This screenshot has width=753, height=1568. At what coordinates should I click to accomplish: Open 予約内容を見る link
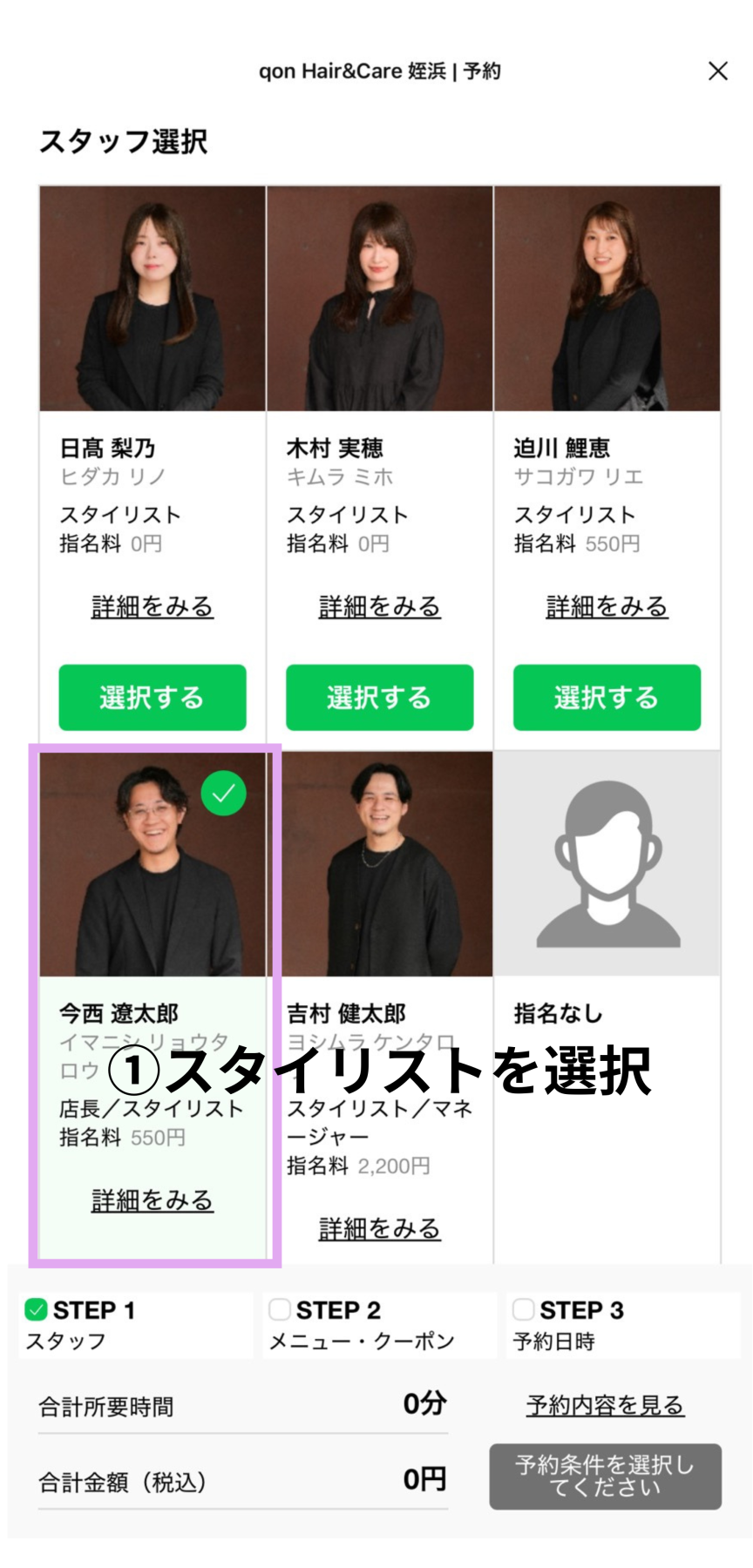tap(605, 1401)
